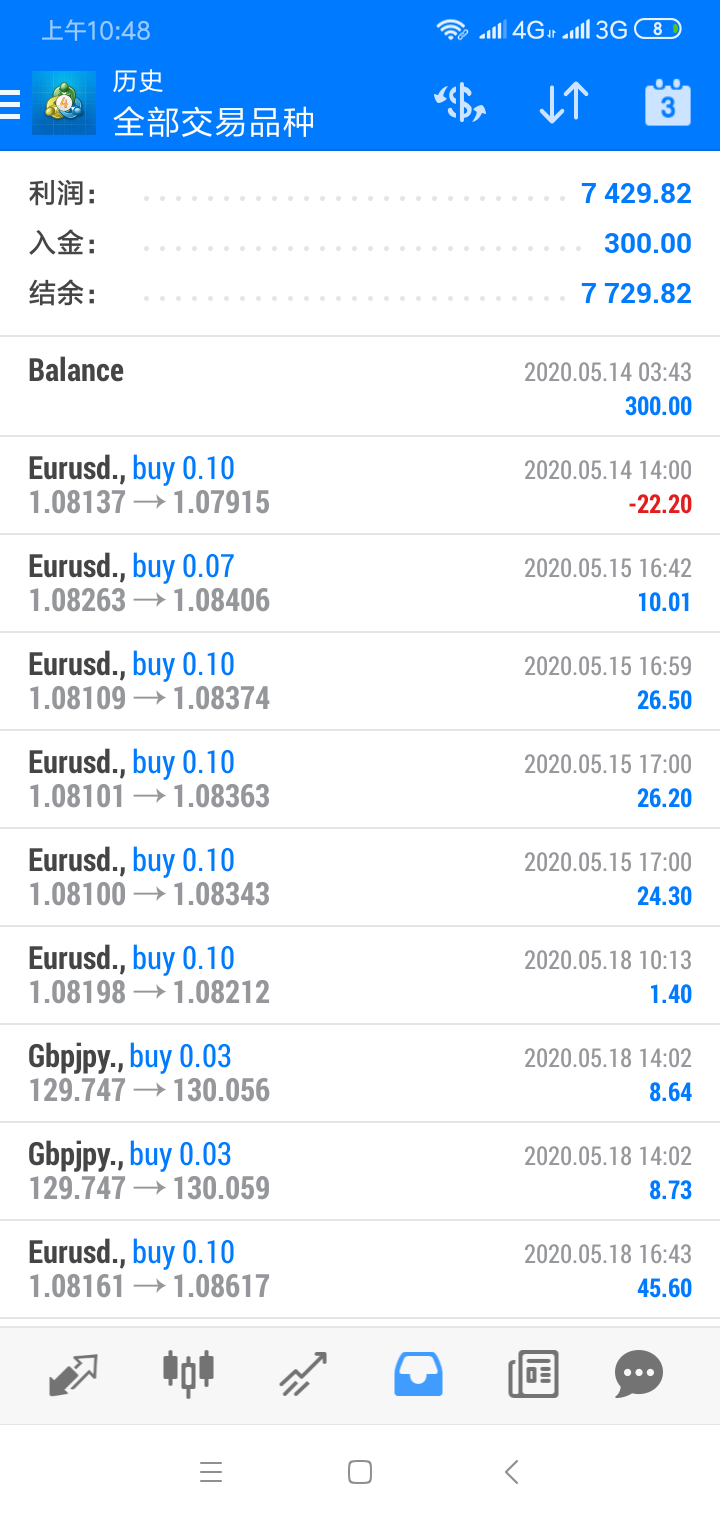This screenshot has width=720, height=1520.
Task: Open the Gbpjpy trade with 8.64 profit
Action: 360,1073
